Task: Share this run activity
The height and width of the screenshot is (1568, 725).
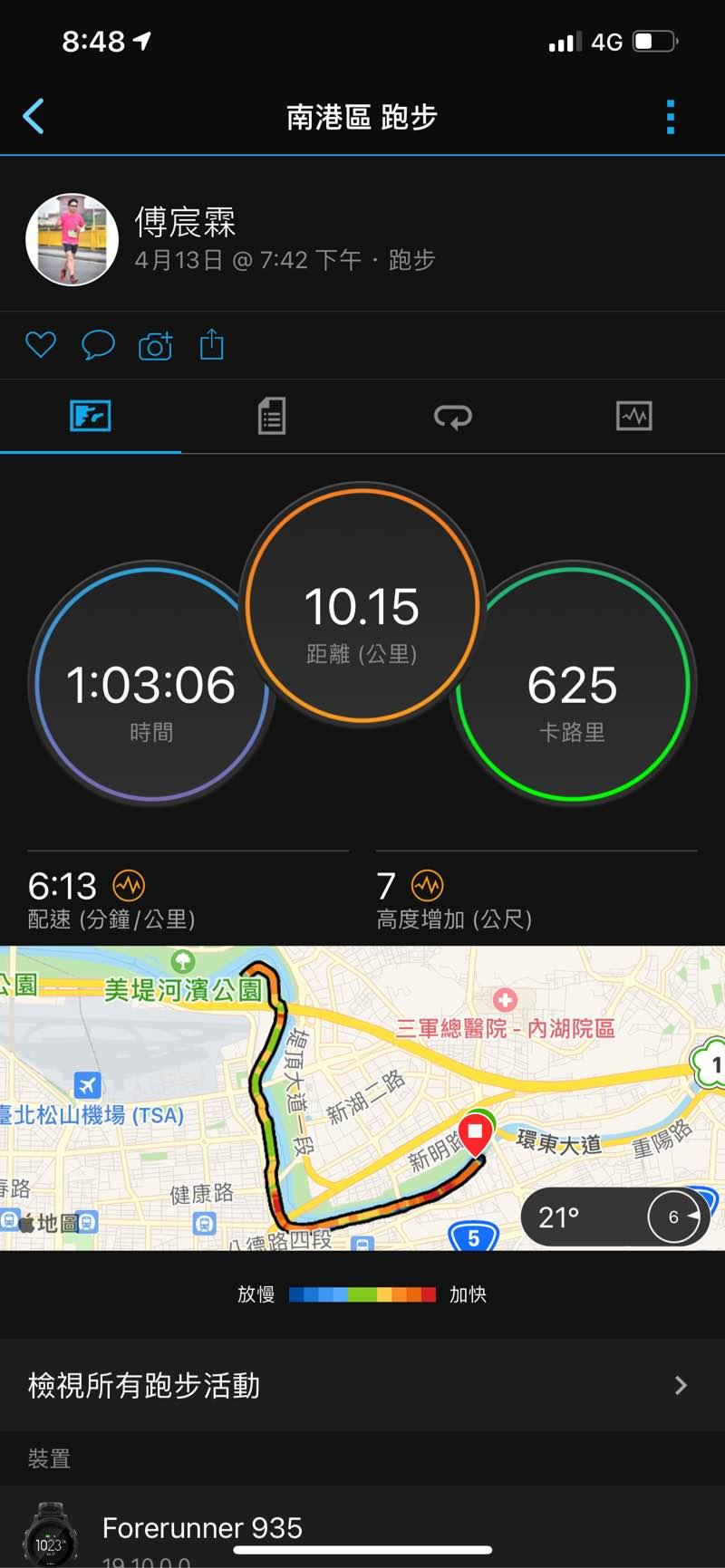Action: click(x=211, y=345)
